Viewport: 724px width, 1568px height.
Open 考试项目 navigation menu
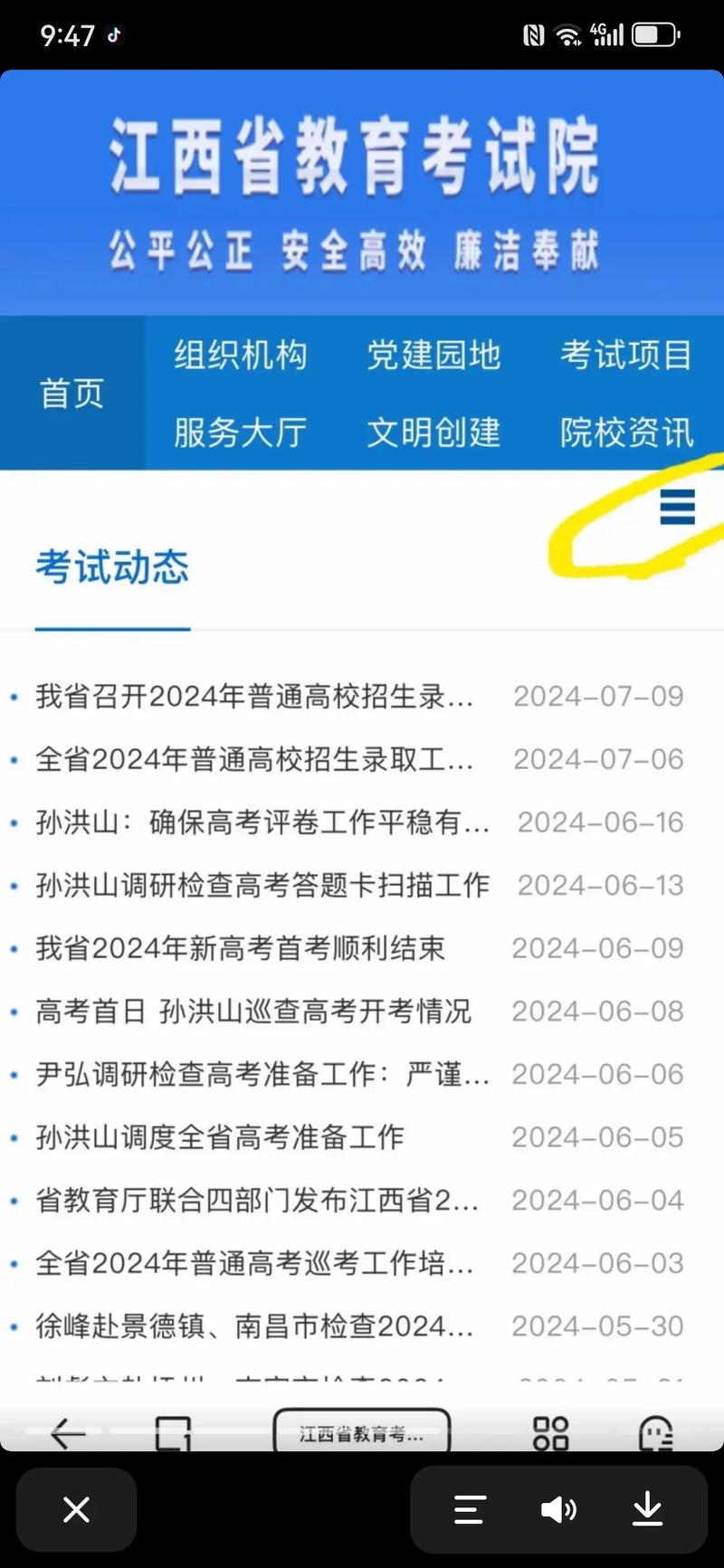coord(628,355)
